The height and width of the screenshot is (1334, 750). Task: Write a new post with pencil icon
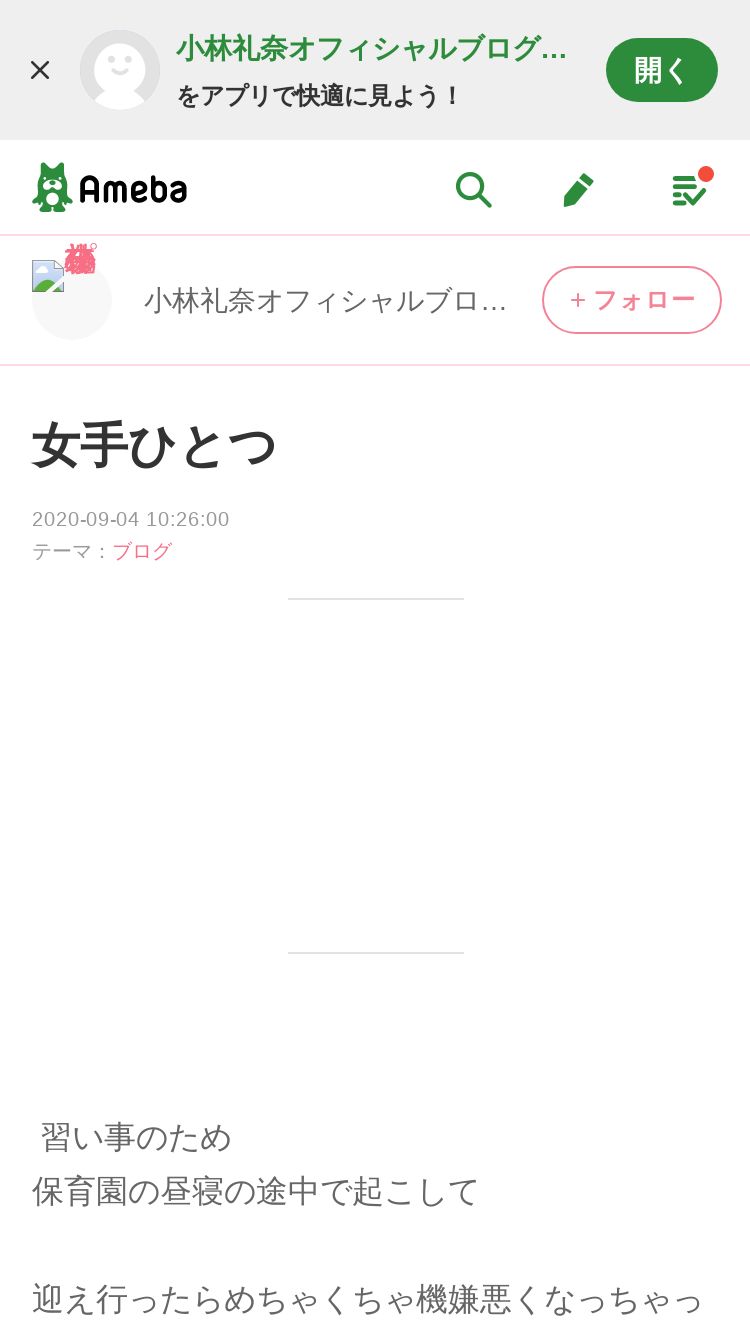click(578, 189)
